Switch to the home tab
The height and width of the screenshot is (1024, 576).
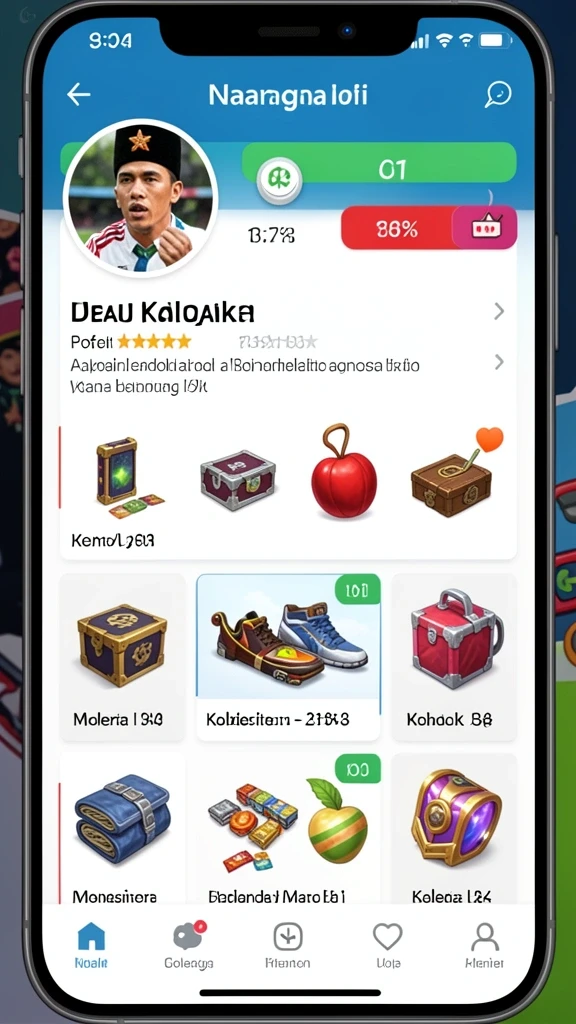[x=91, y=945]
